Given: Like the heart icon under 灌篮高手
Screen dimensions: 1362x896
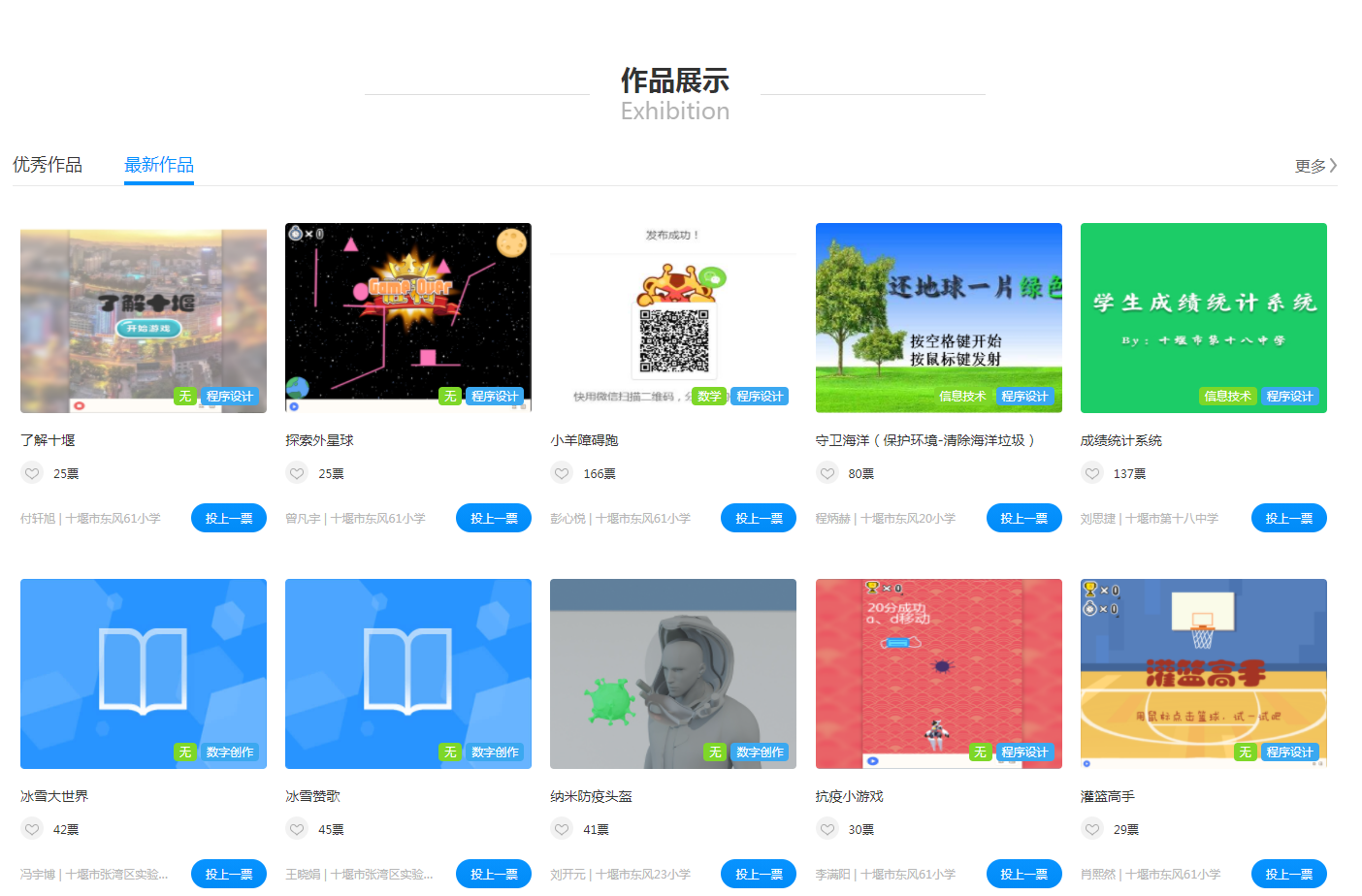Looking at the screenshot, I should click(x=1092, y=829).
